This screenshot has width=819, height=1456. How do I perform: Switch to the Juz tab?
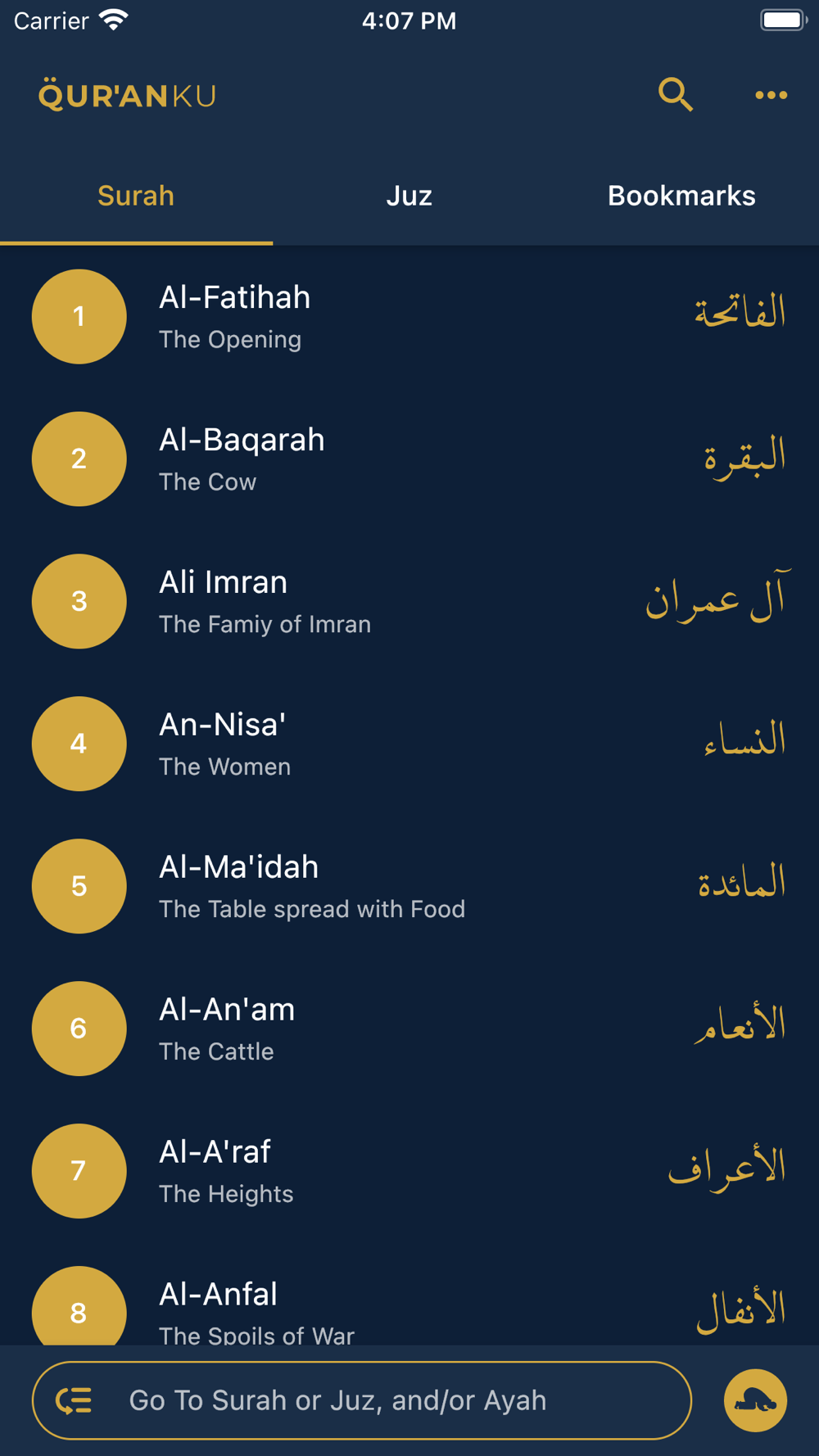click(x=409, y=197)
